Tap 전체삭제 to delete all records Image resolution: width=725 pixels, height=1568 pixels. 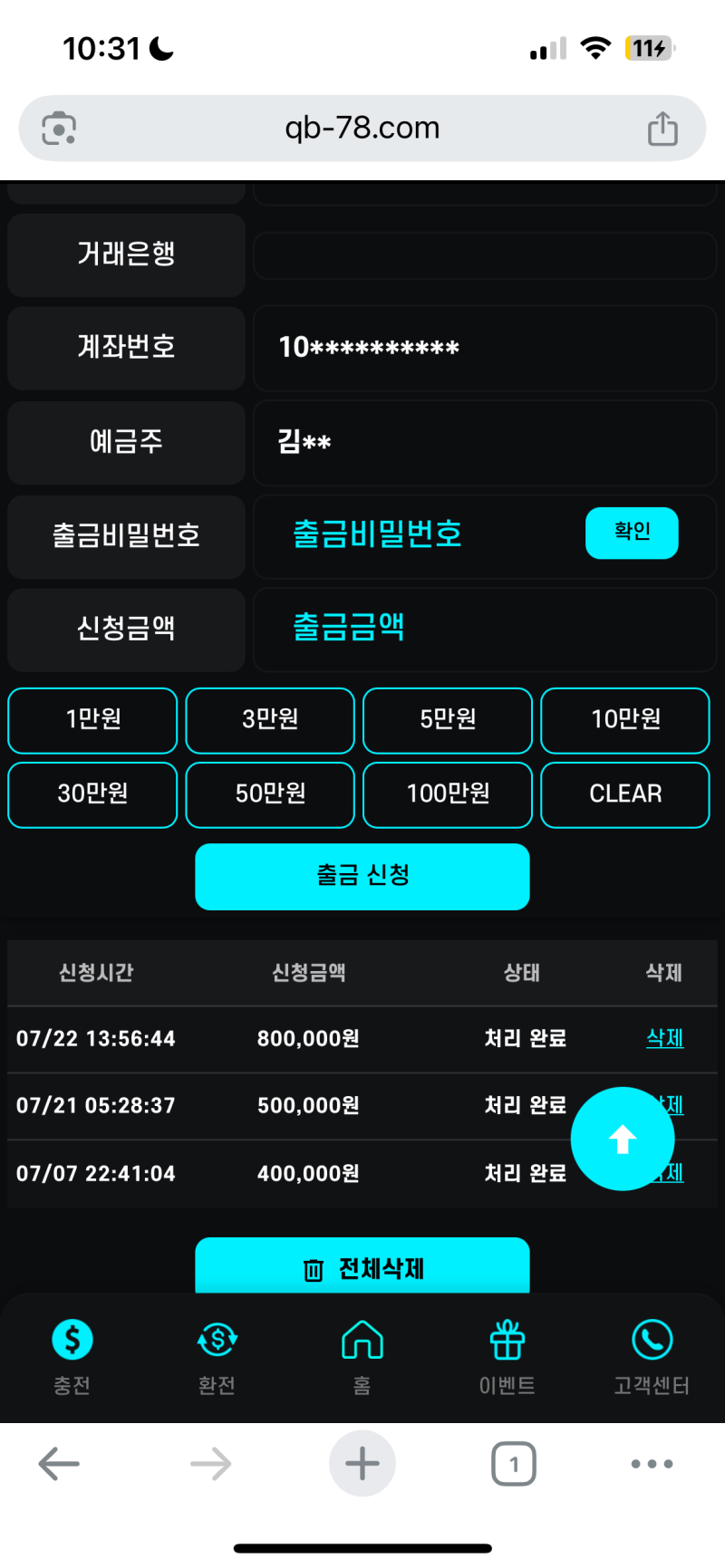pos(362,1269)
